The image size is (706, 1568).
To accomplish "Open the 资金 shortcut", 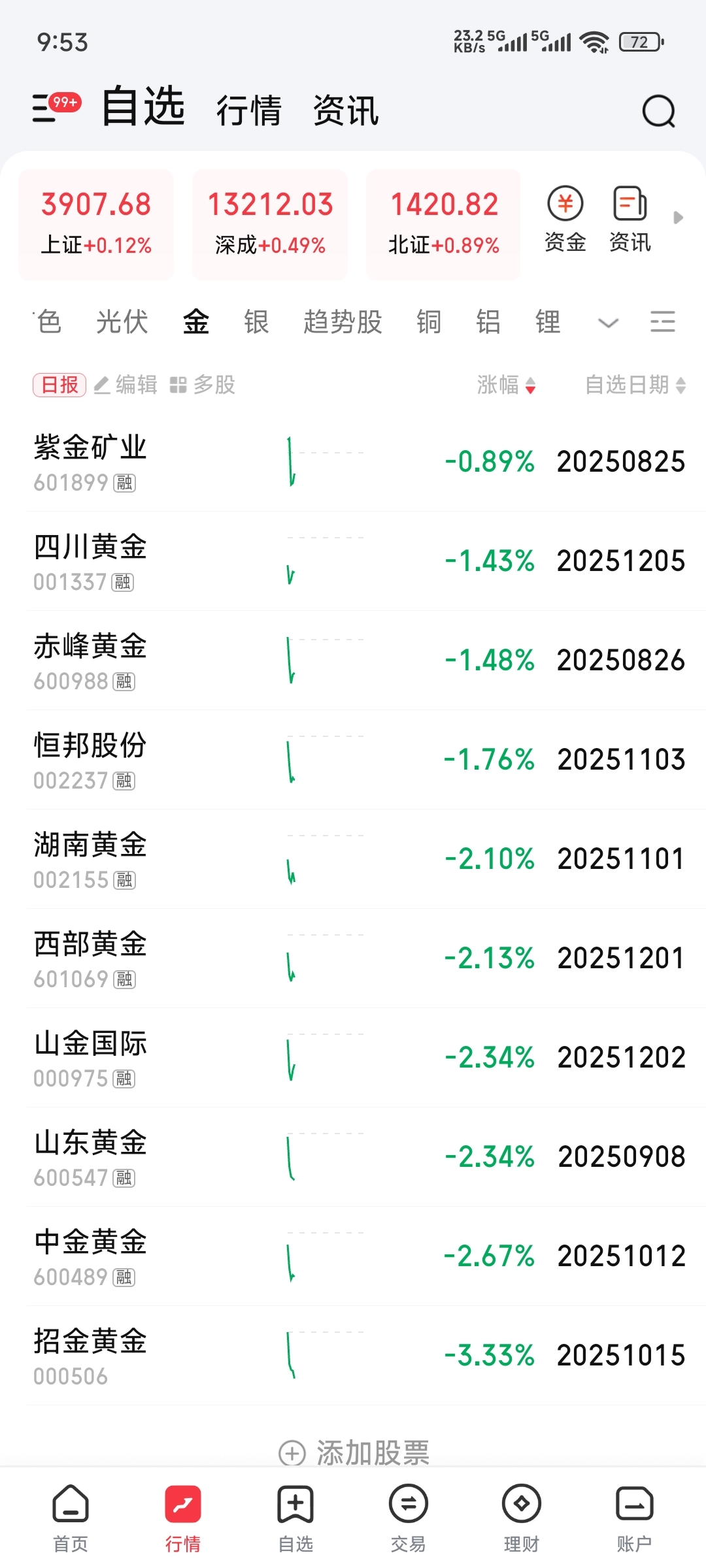I will [x=565, y=218].
